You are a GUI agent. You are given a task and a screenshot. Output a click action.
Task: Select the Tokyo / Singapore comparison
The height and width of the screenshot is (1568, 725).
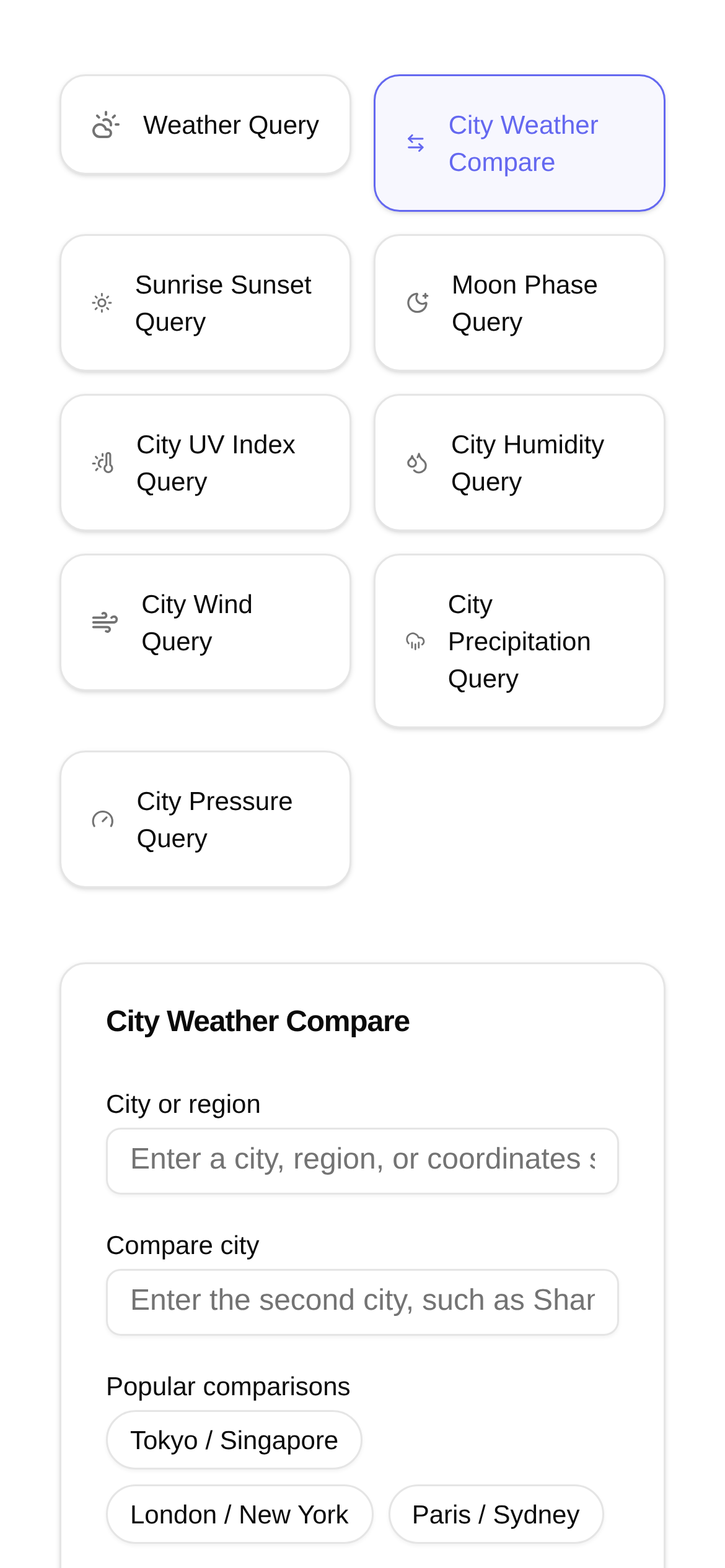[234, 1440]
